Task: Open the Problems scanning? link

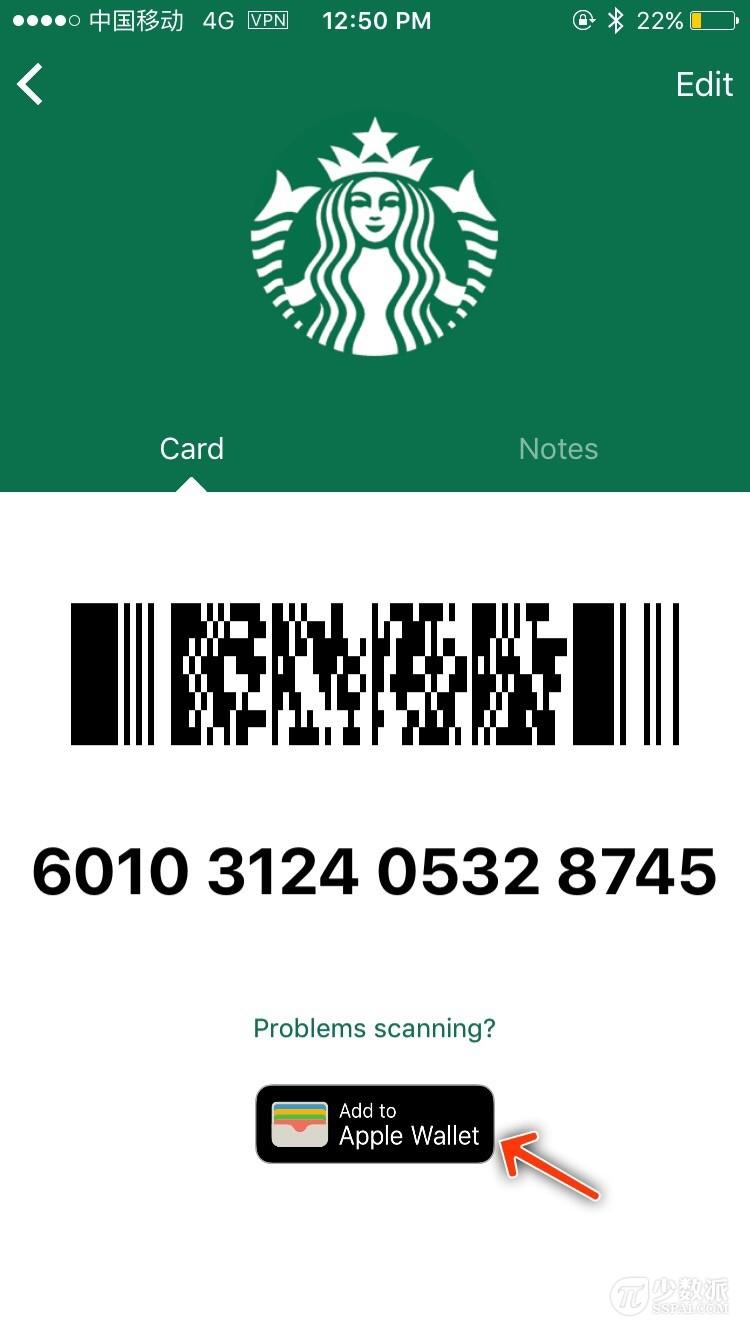Action: 374,1028
